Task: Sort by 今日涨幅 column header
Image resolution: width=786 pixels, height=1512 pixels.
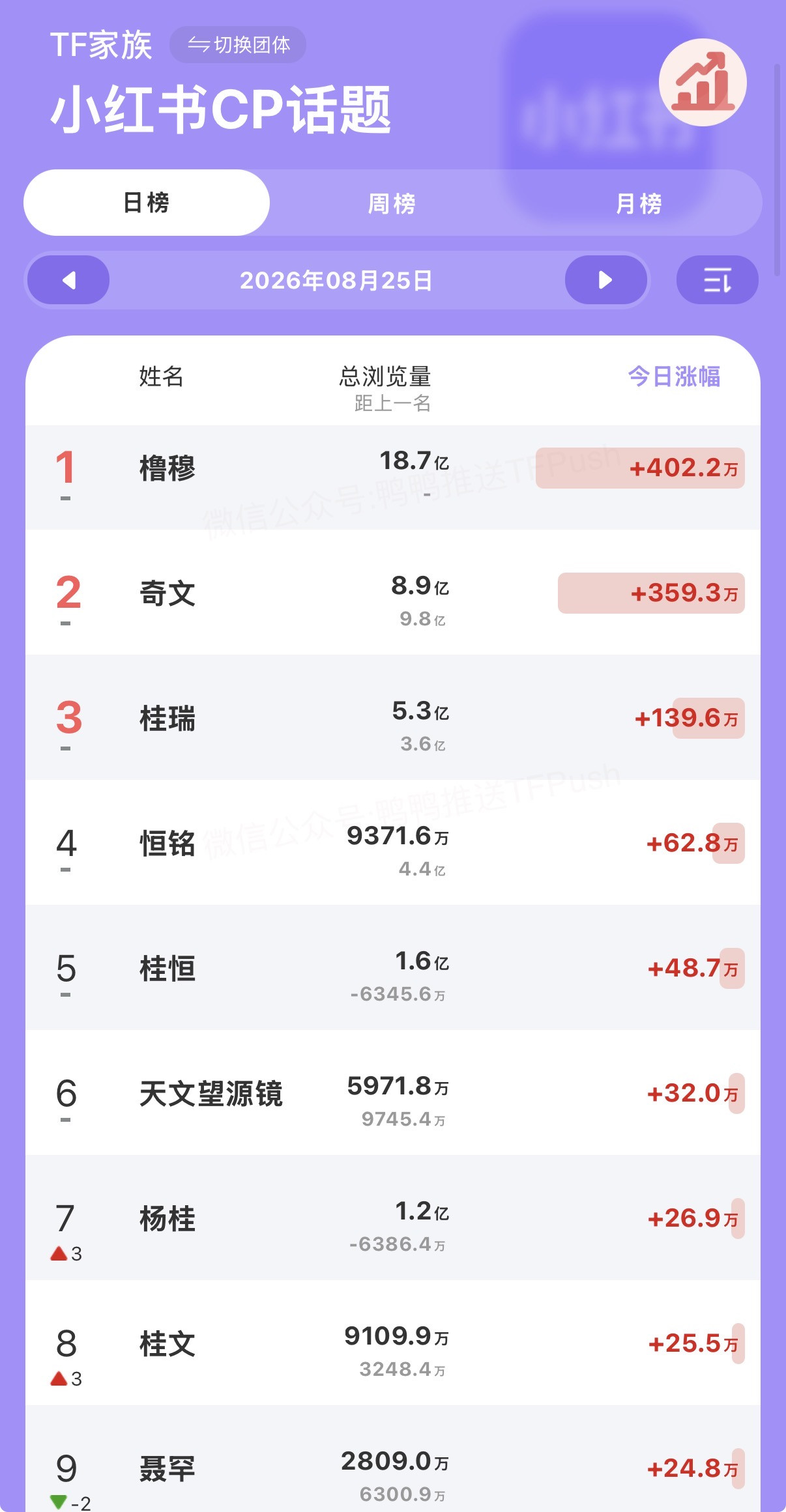Action: pyautogui.click(x=675, y=376)
